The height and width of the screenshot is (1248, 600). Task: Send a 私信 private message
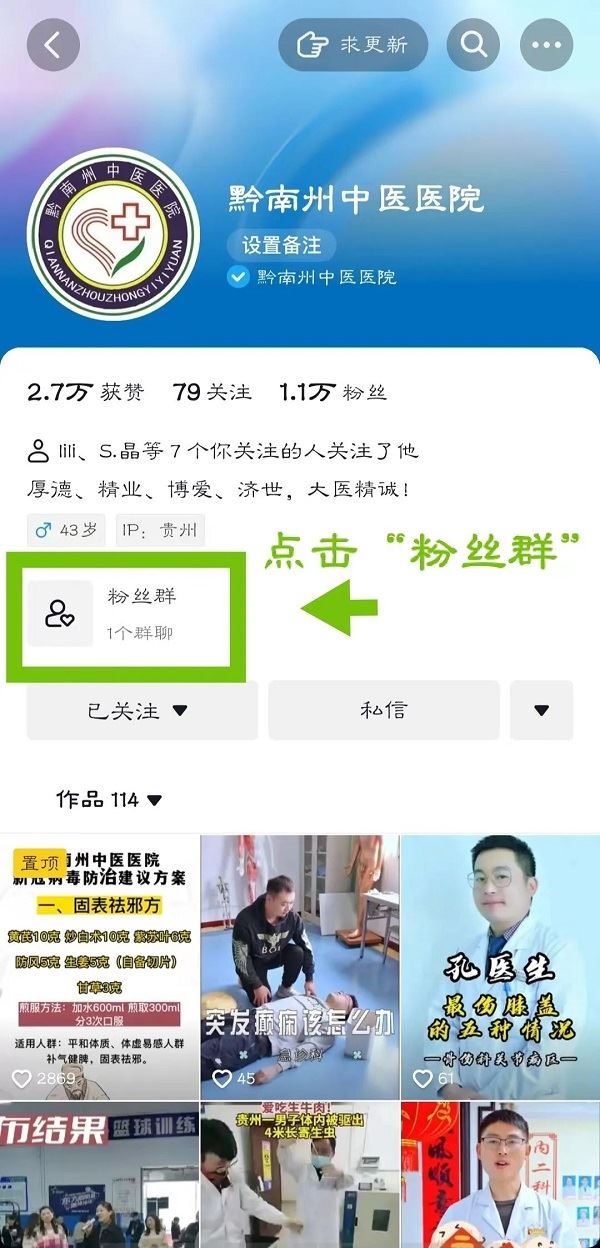(x=383, y=711)
